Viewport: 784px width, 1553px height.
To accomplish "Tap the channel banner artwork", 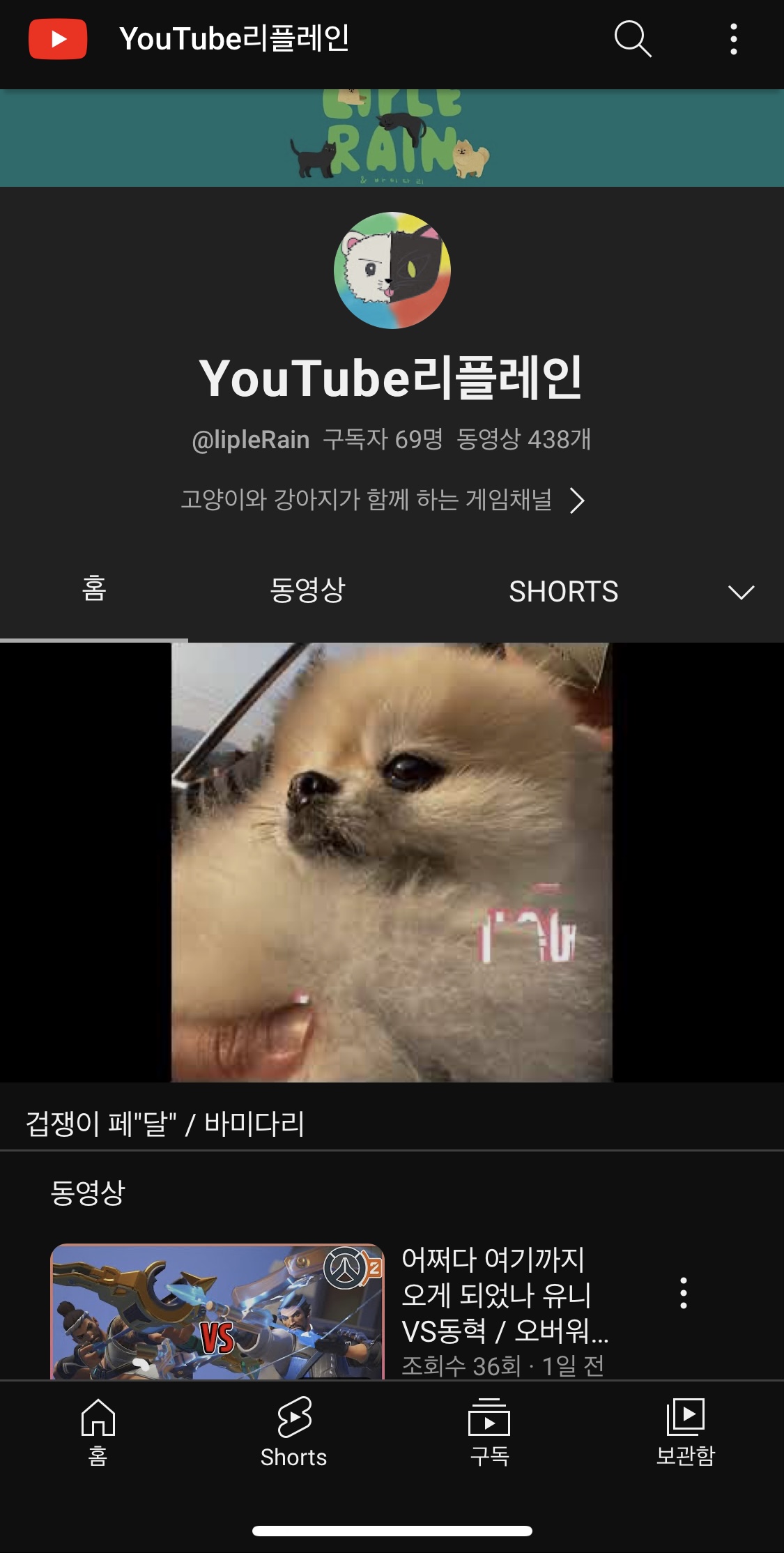I will pyautogui.click(x=392, y=137).
